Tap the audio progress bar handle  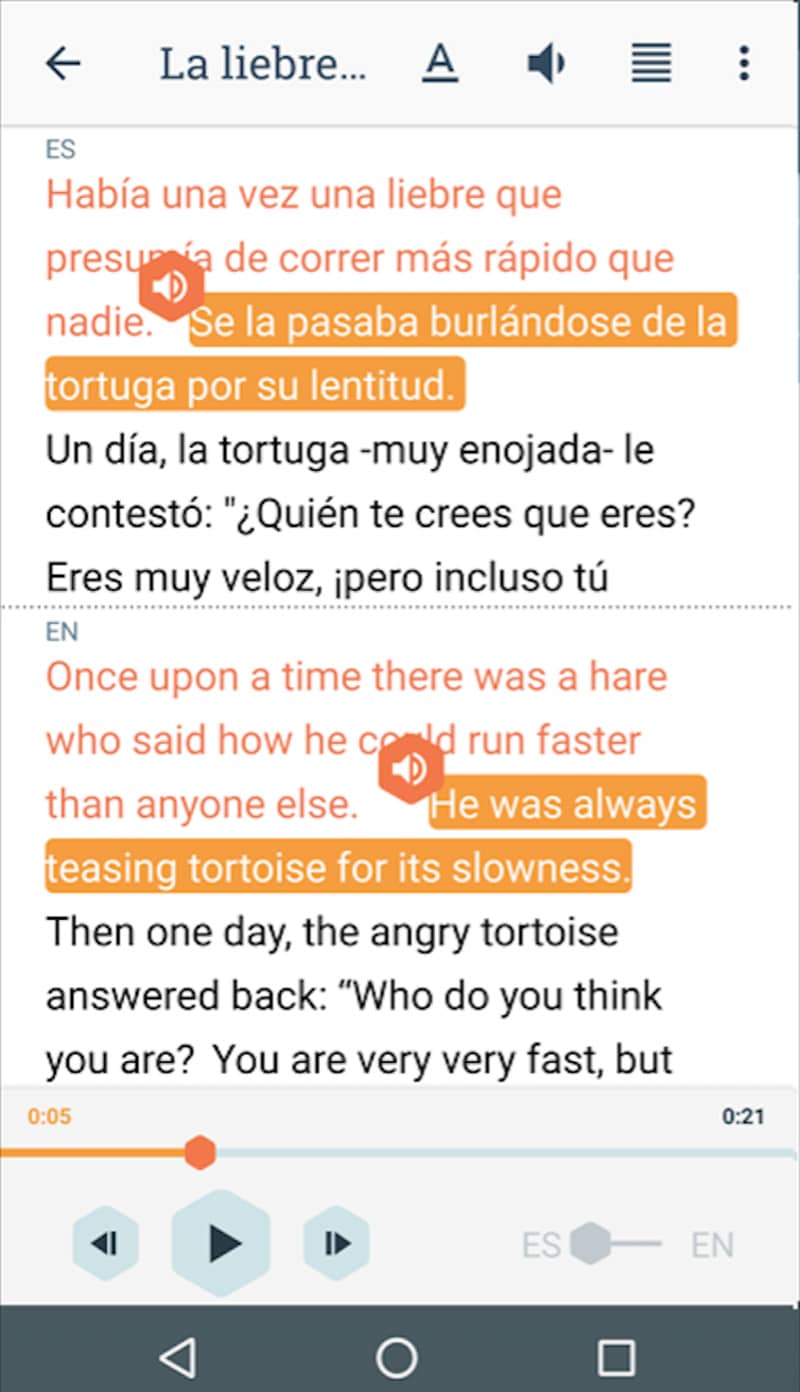point(200,1152)
